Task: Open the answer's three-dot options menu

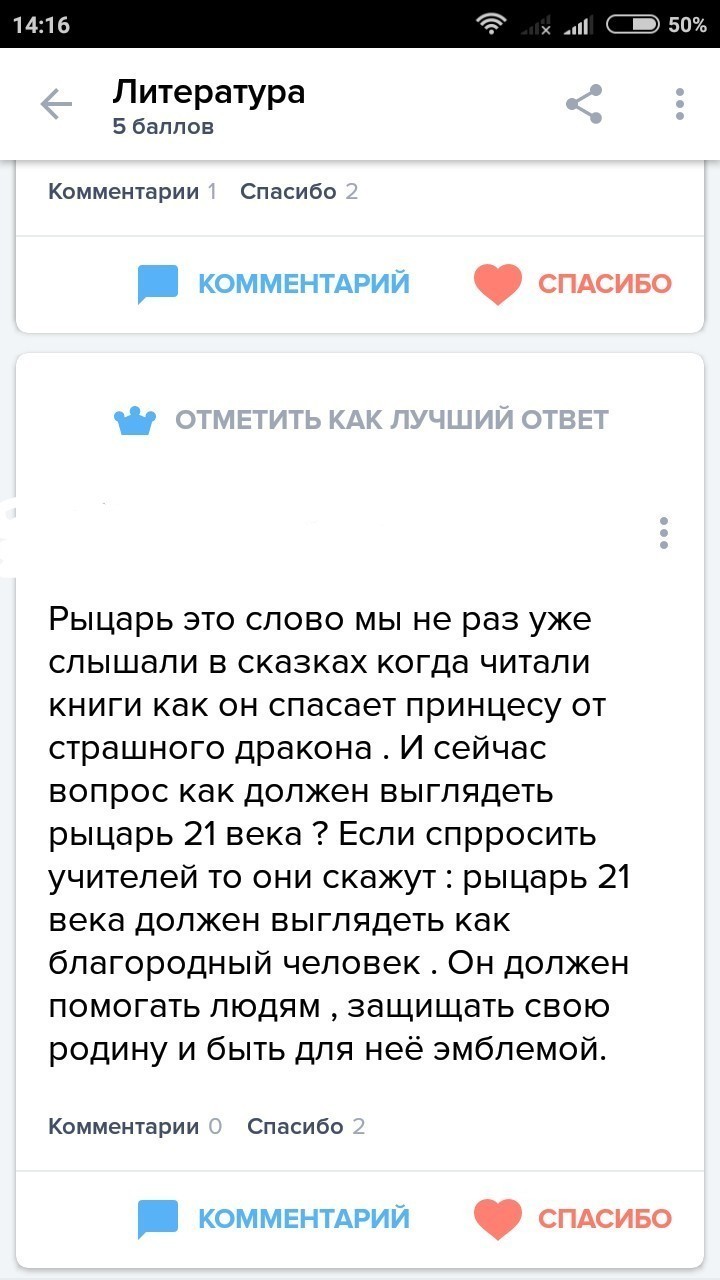Action: point(664,533)
